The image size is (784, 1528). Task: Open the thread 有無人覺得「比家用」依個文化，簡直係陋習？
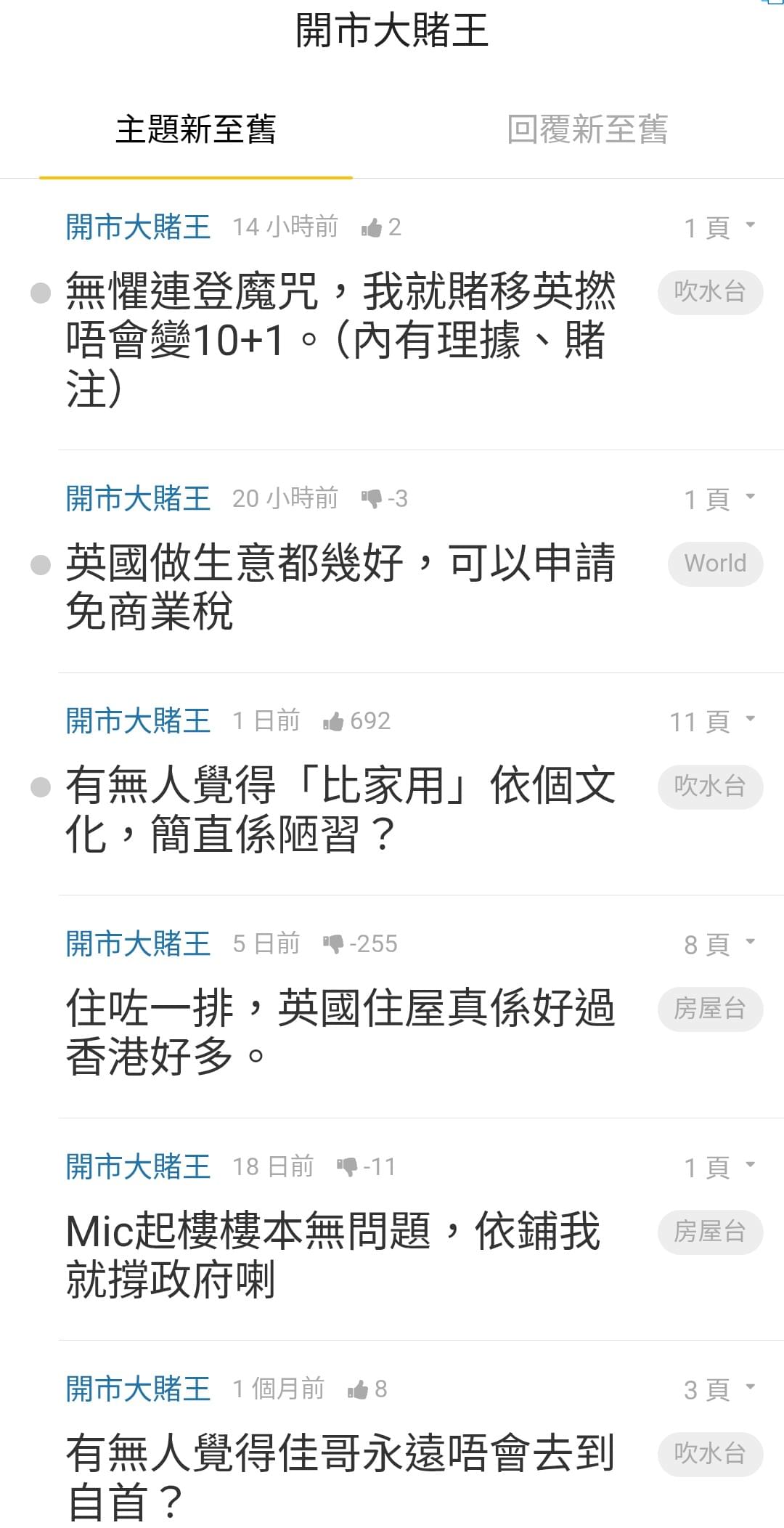[340, 810]
